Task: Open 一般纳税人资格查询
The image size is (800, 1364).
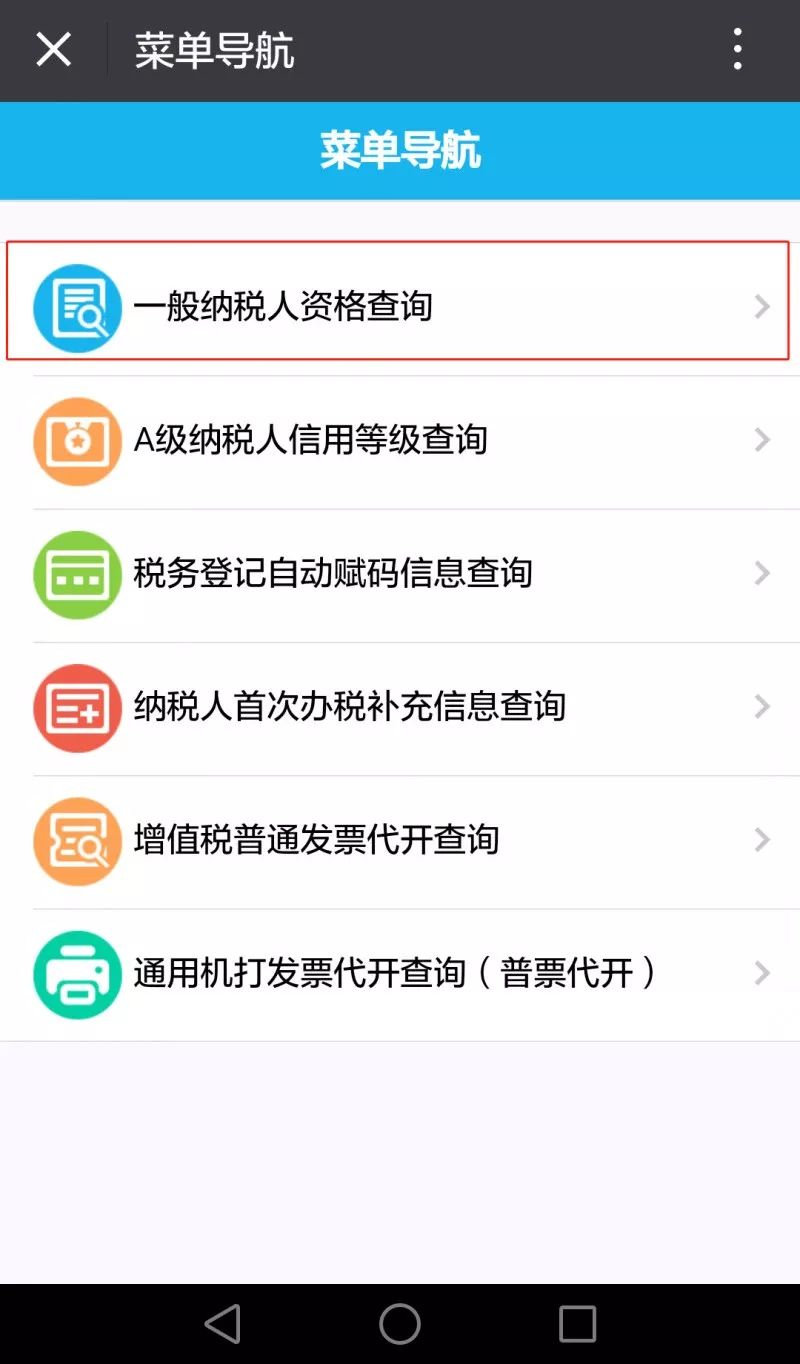Action: [x=398, y=306]
